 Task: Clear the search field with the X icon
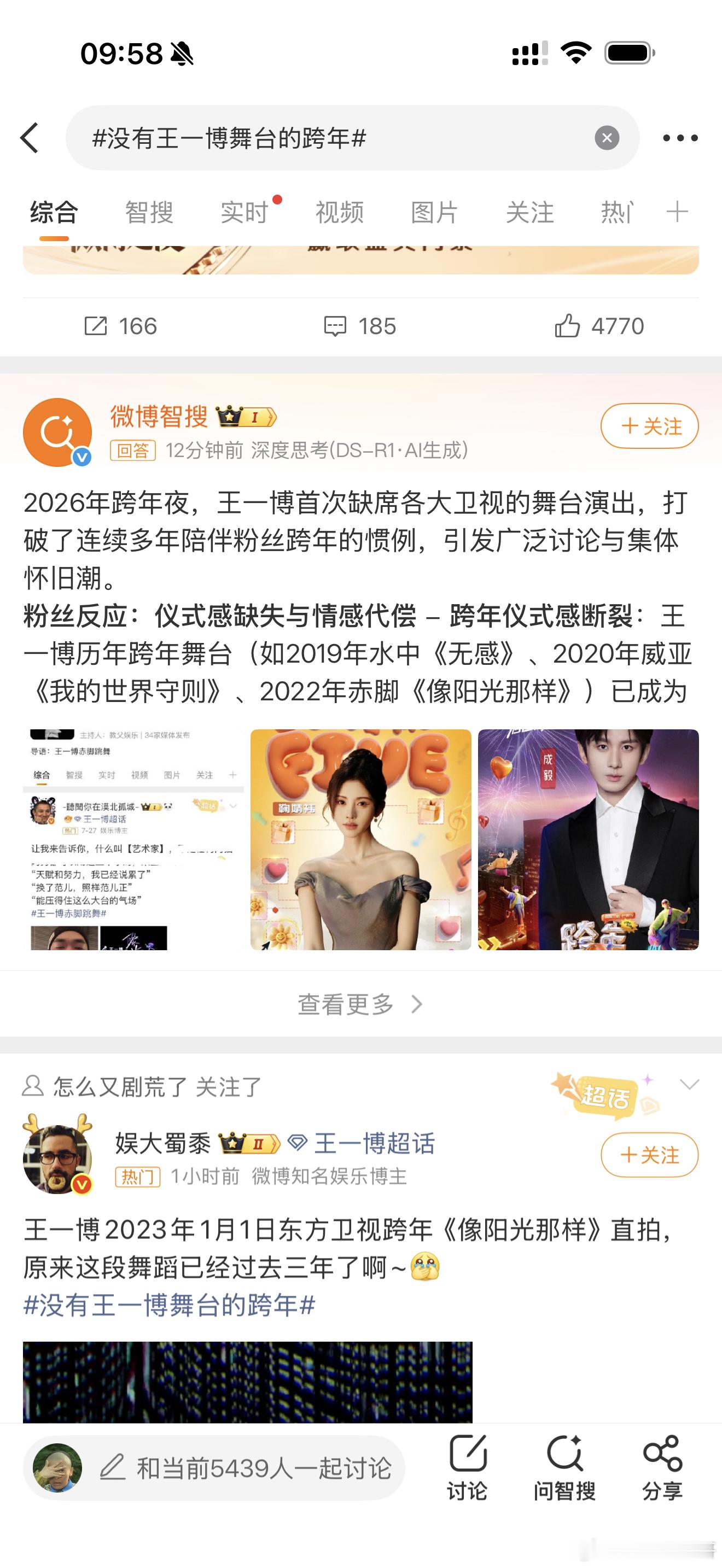607,138
